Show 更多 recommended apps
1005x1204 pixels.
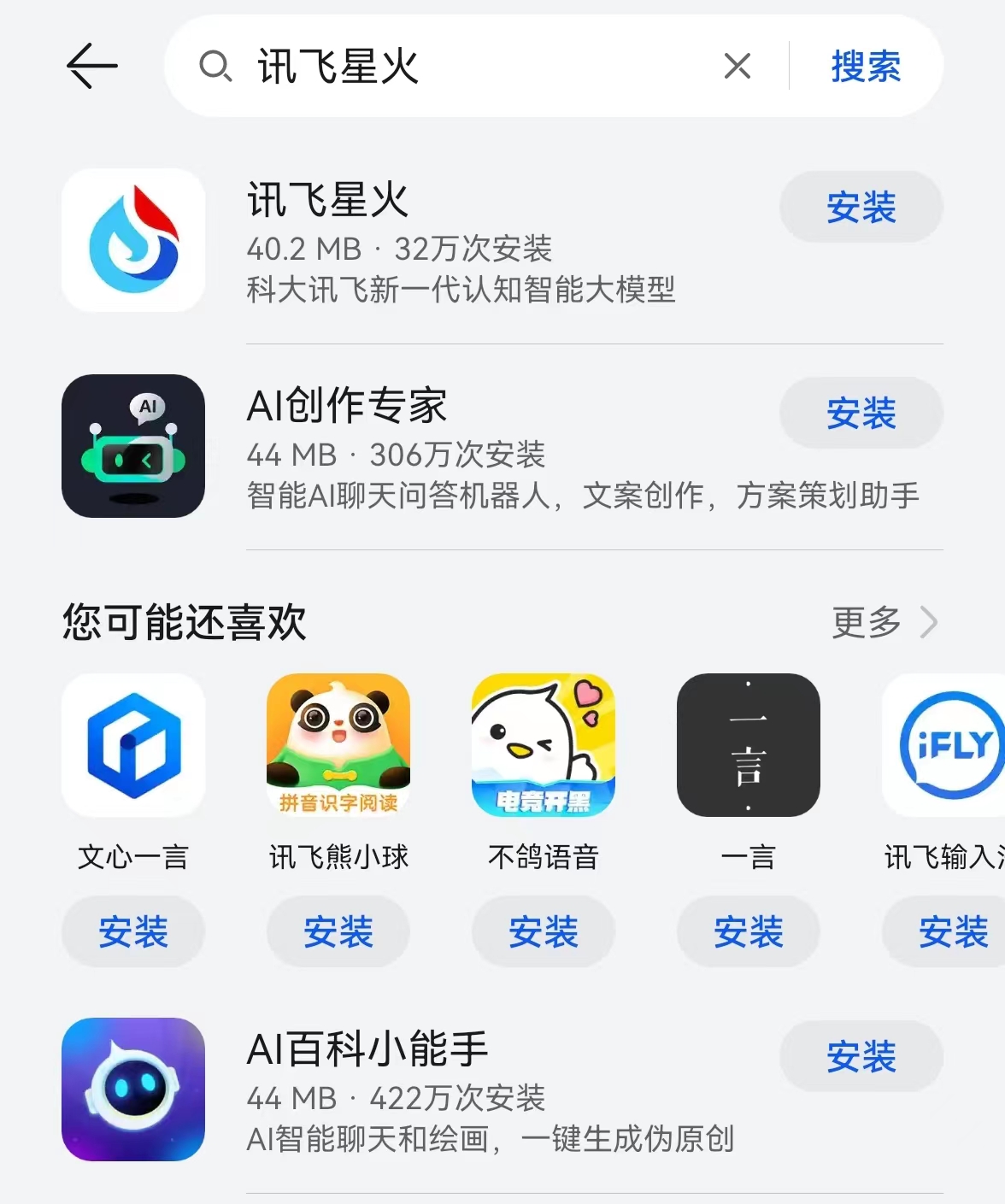[884, 622]
